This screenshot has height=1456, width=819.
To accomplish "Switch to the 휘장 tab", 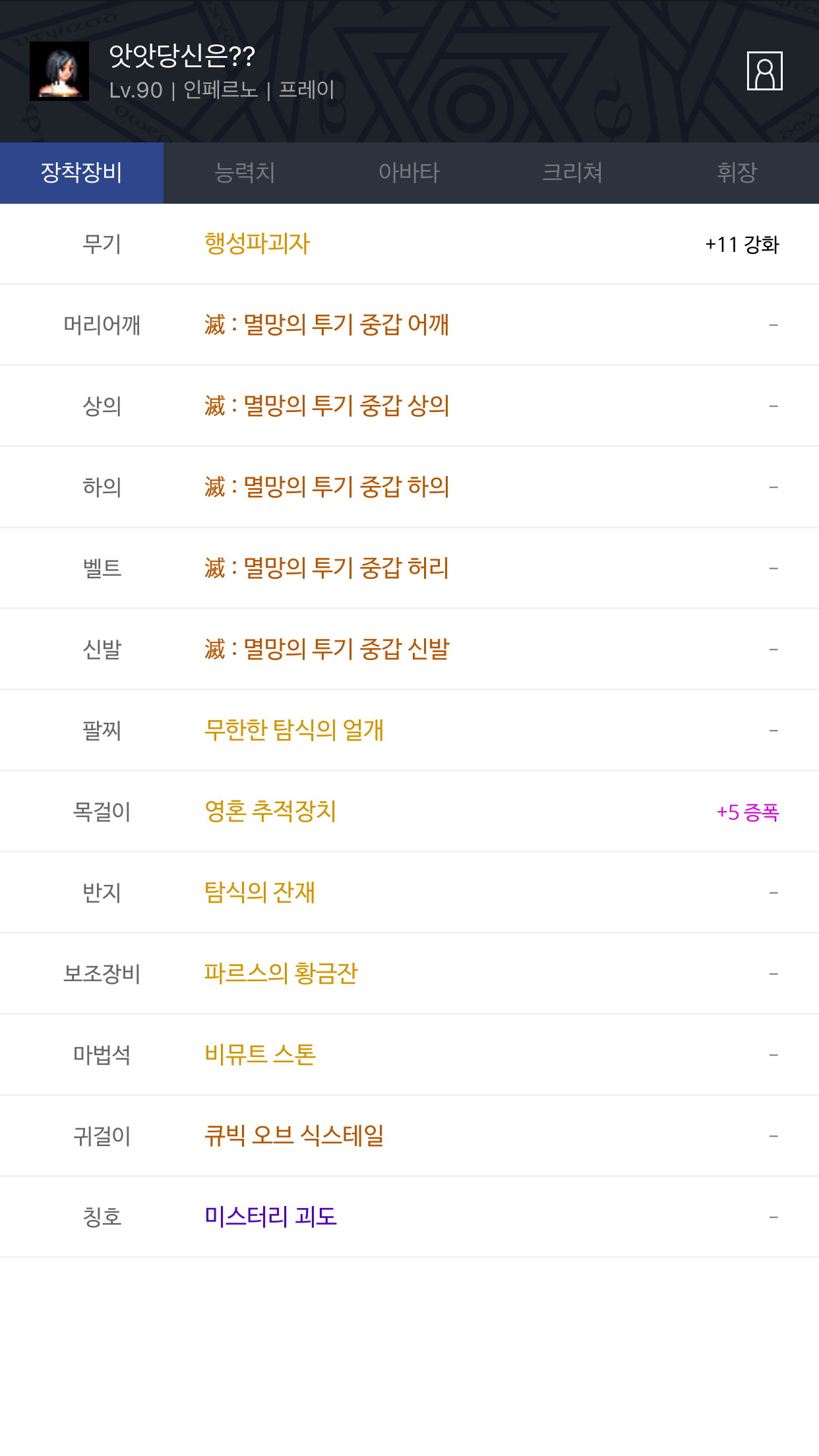I will tap(737, 173).
